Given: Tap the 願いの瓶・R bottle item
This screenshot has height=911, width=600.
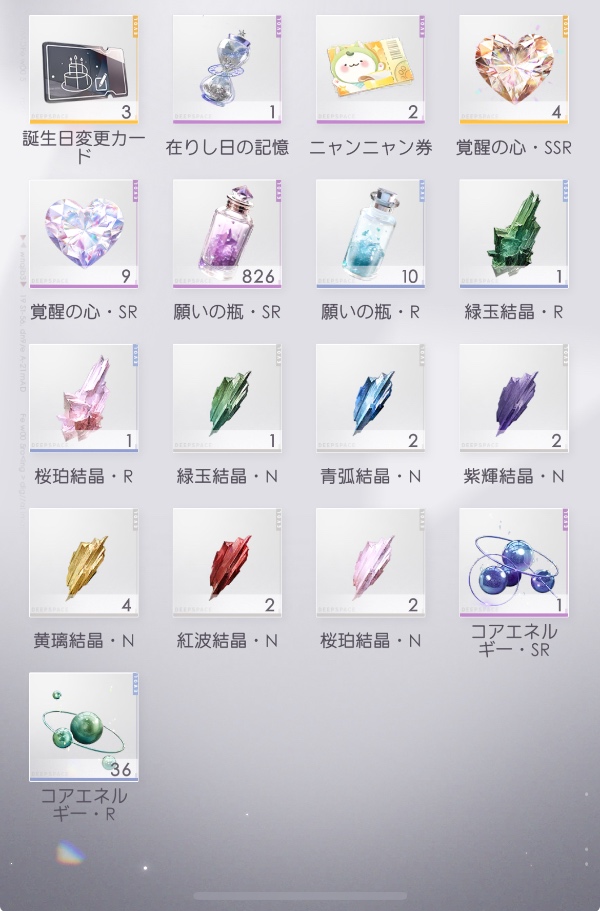Looking at the screenshot, I should (370, 233).
